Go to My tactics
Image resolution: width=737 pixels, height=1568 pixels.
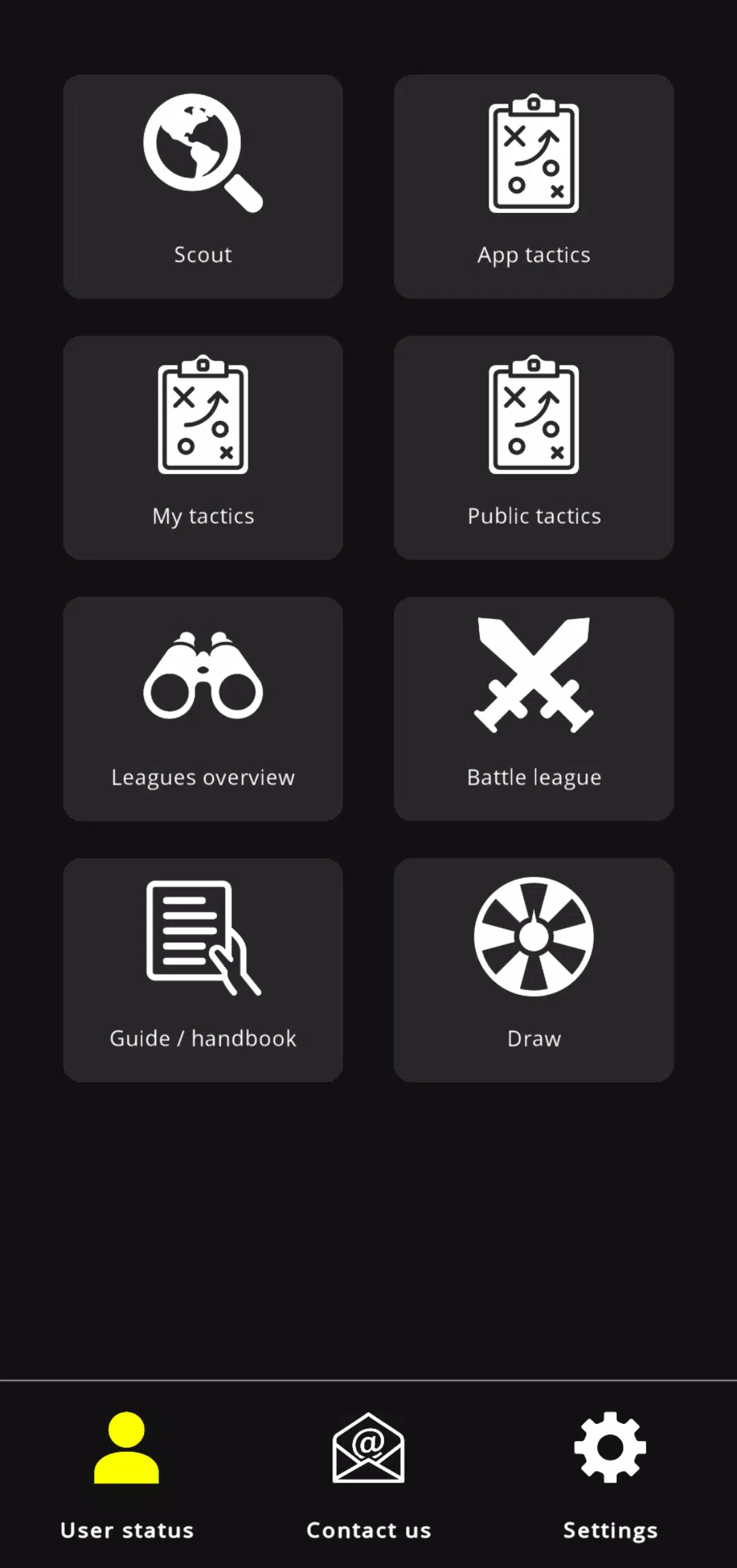coord(203,448)
